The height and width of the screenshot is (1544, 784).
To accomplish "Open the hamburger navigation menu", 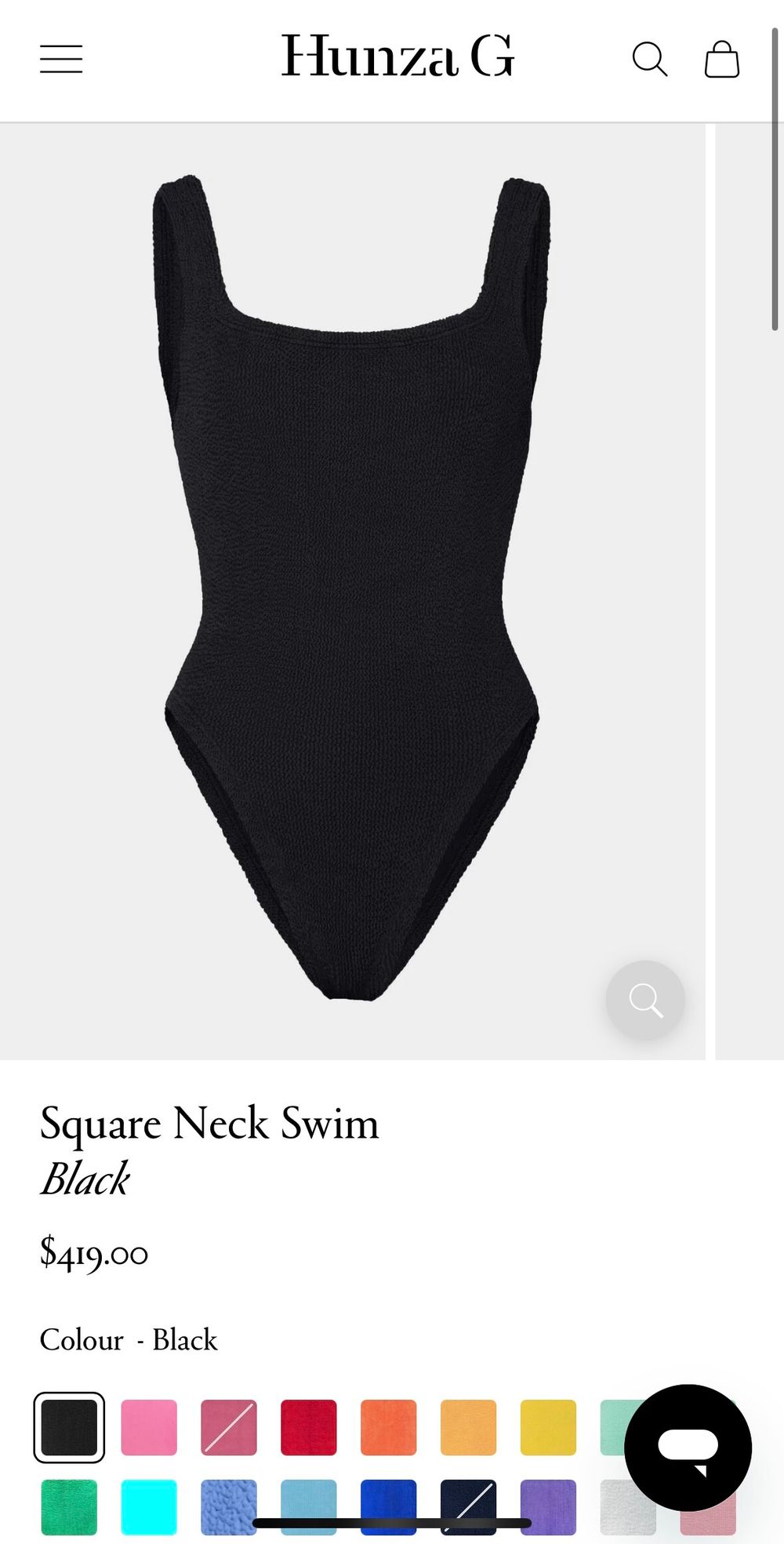I will 61,58.
